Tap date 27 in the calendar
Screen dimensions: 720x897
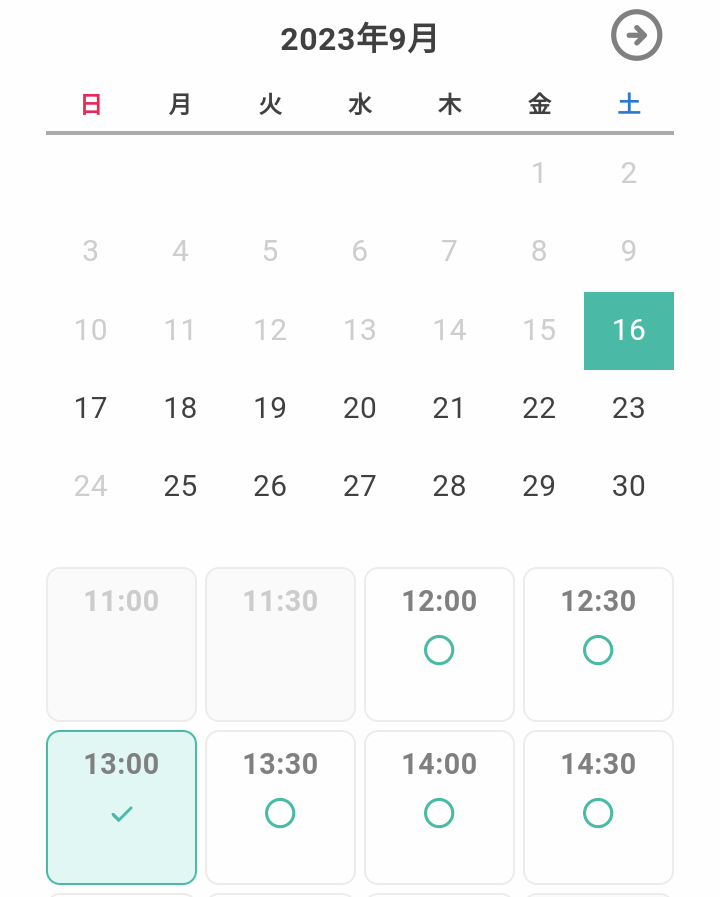click(x=360, y=486)
